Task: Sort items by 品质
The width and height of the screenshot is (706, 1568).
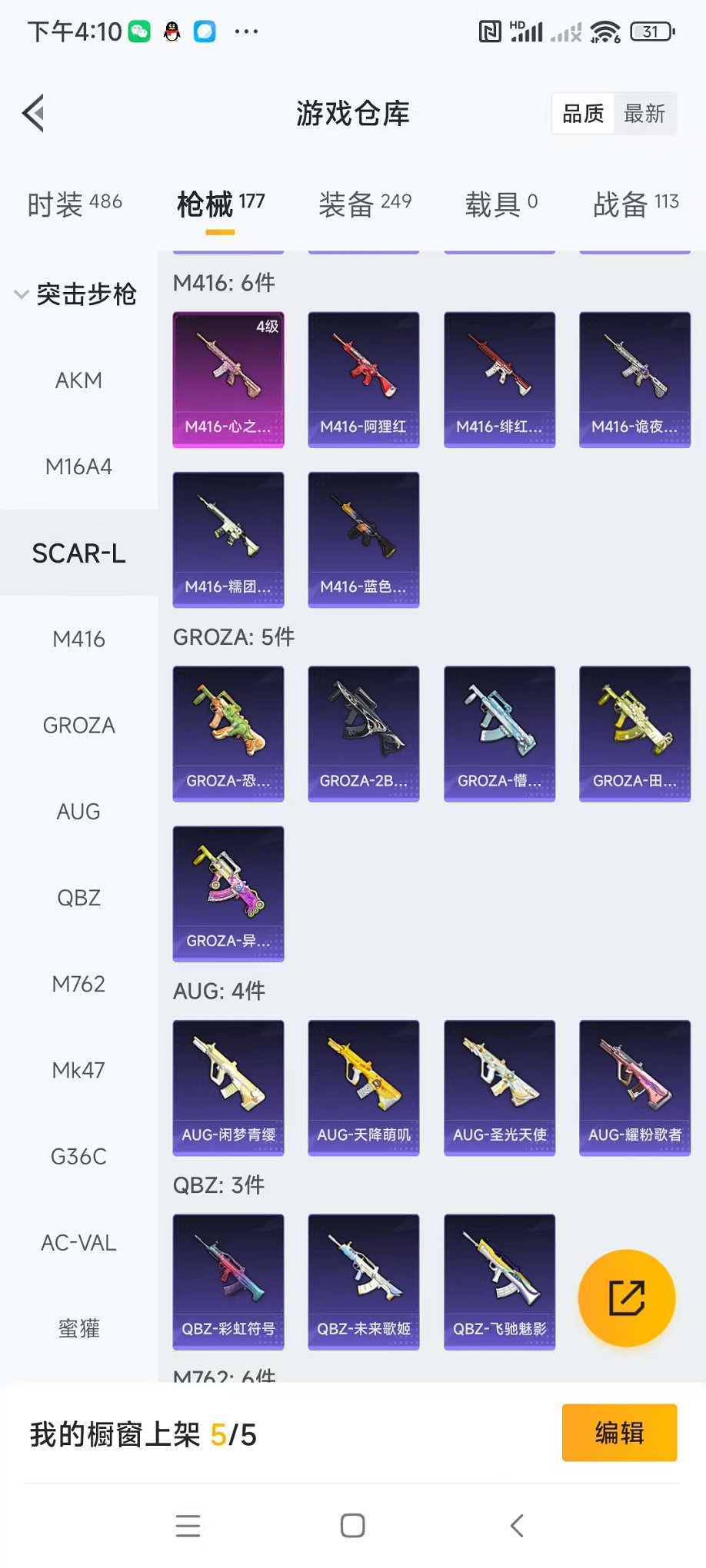Action: tap(583, 114)
